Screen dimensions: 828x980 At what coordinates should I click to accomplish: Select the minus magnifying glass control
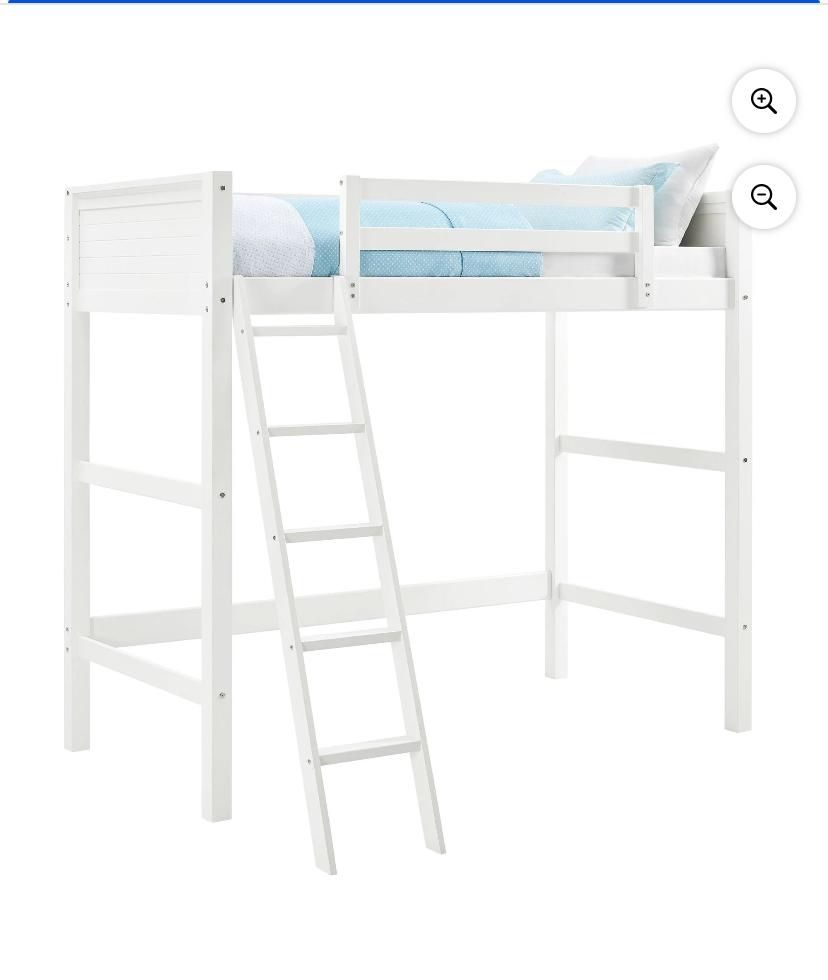[x=764, y=197]
